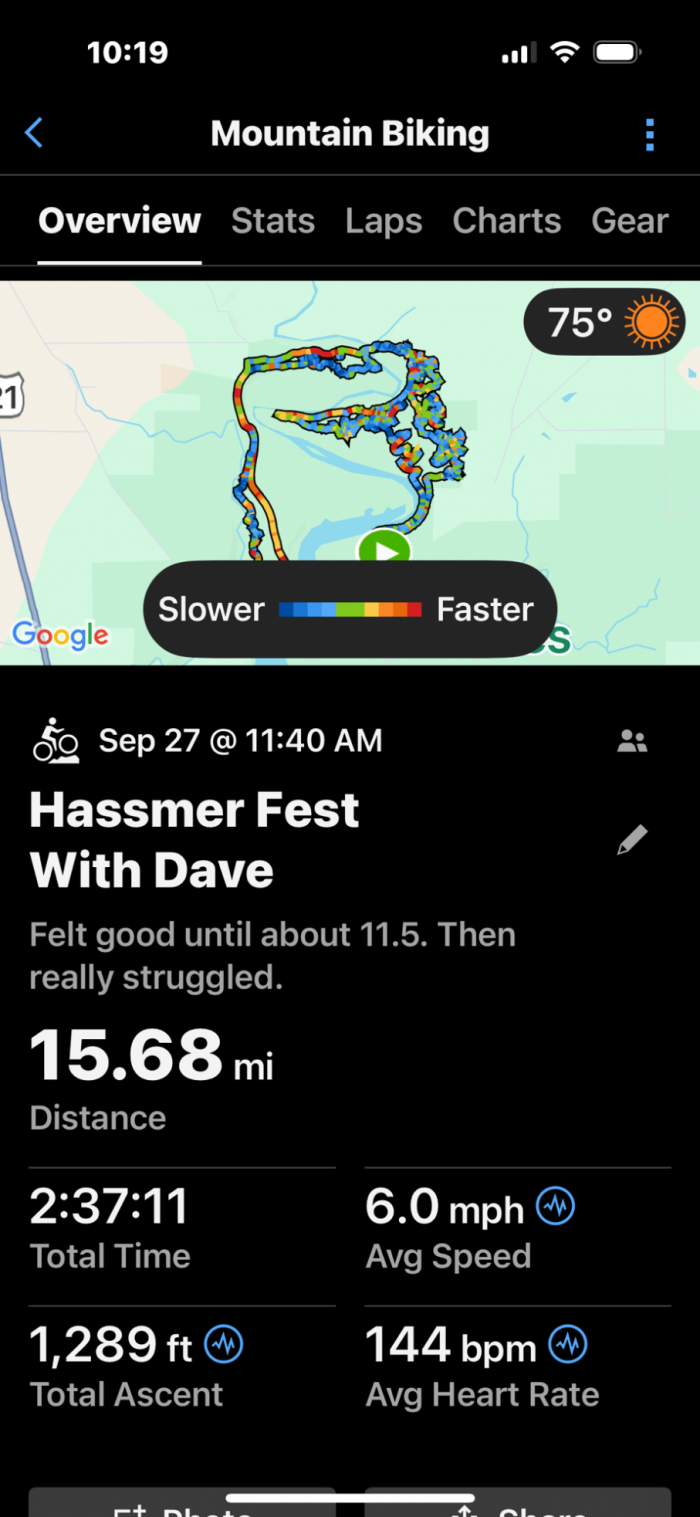Screen dimensions: 700x1517
Task: Open the three-dot overflow menu
Action: click(x=650, y=134)
